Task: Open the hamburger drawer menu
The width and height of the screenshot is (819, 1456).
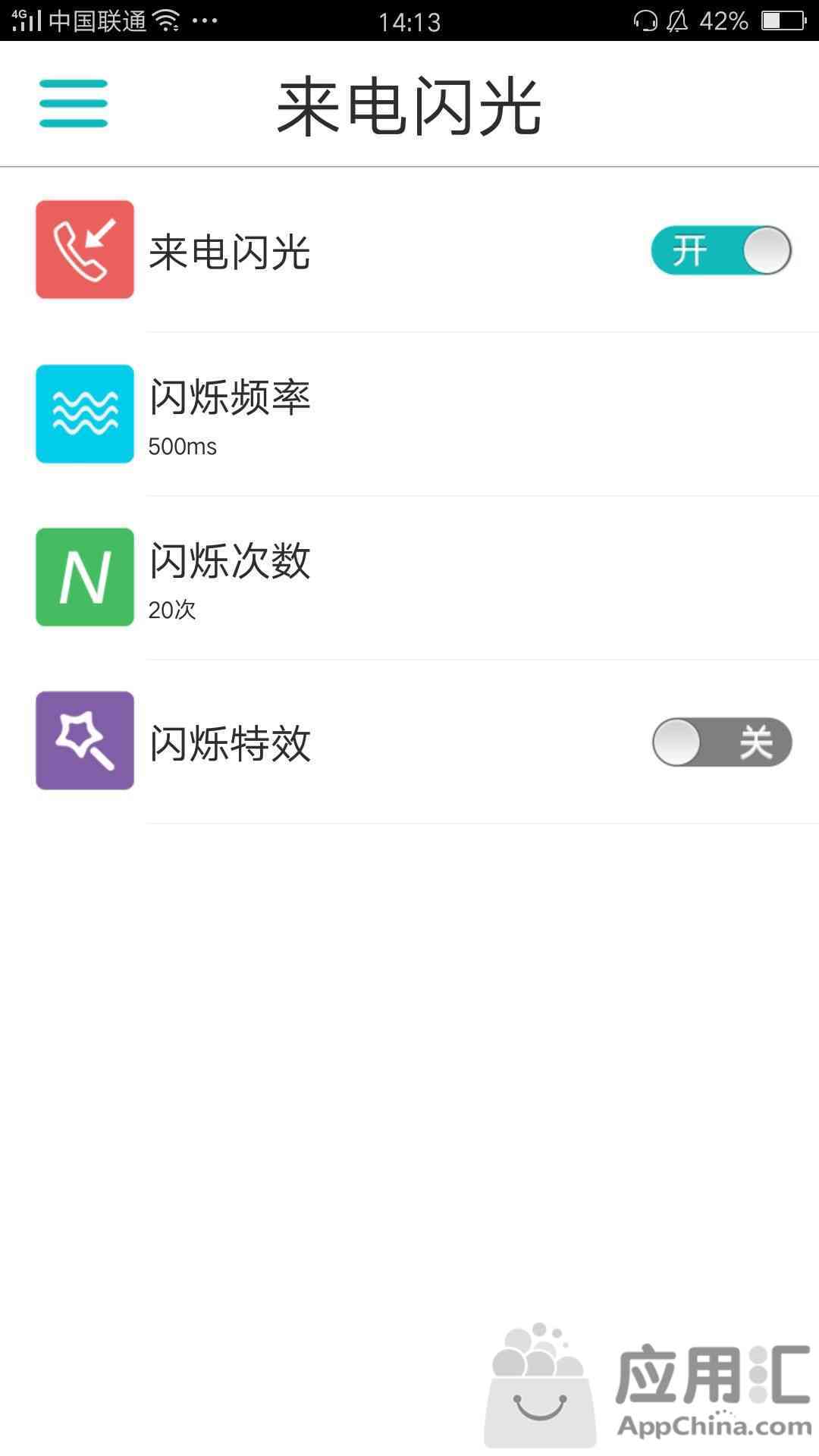Action: click(74, 103)
